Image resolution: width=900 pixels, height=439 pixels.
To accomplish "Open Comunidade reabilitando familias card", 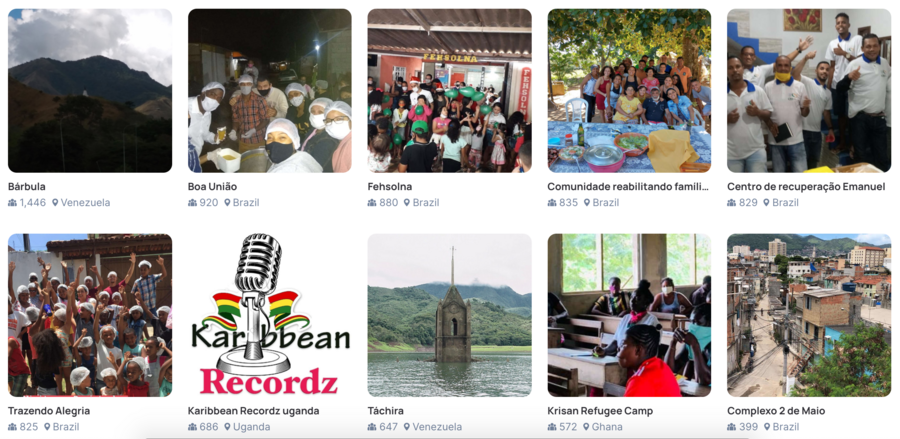I will click(629, 91).
